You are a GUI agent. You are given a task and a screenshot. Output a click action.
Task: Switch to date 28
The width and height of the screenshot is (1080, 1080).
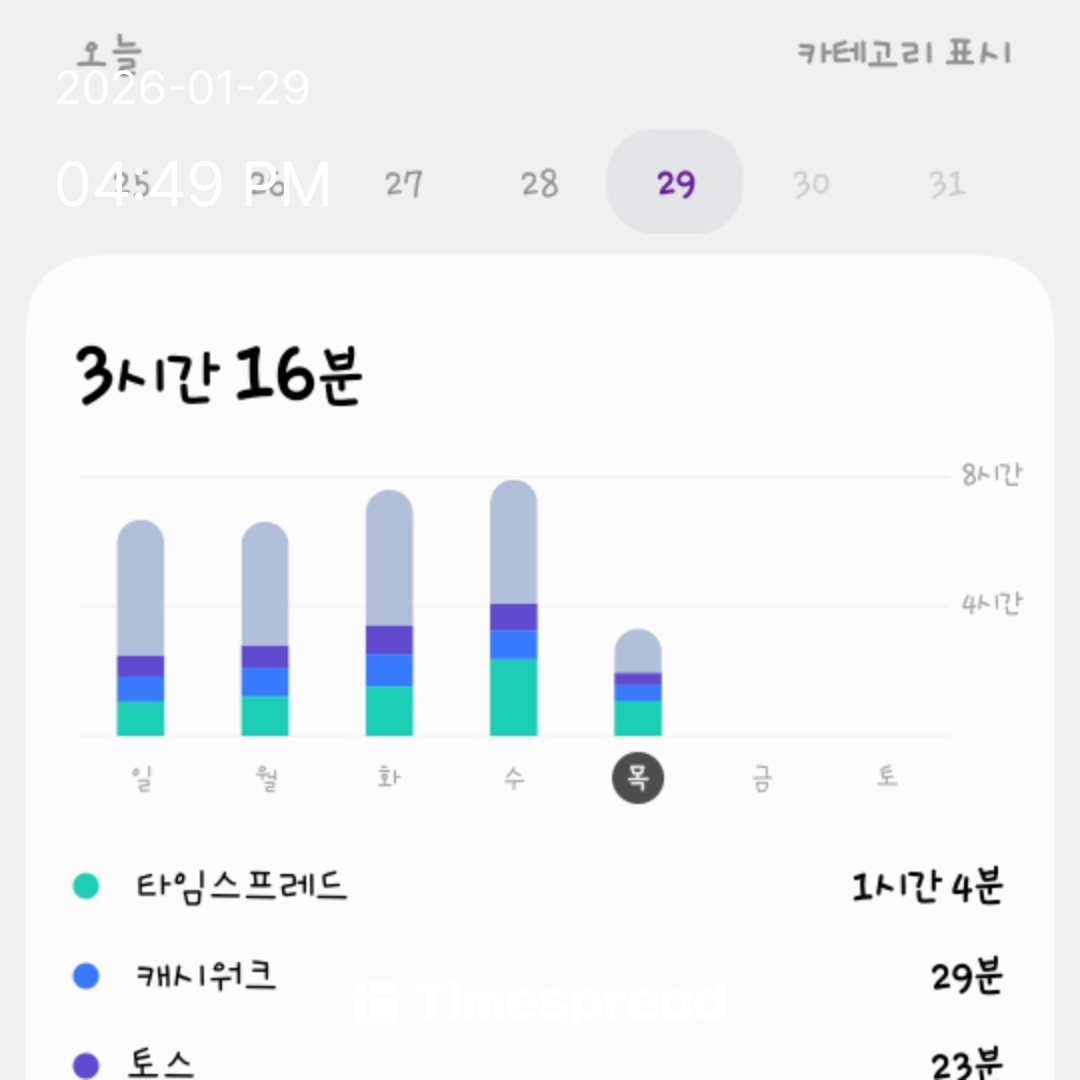click(539, 184)
